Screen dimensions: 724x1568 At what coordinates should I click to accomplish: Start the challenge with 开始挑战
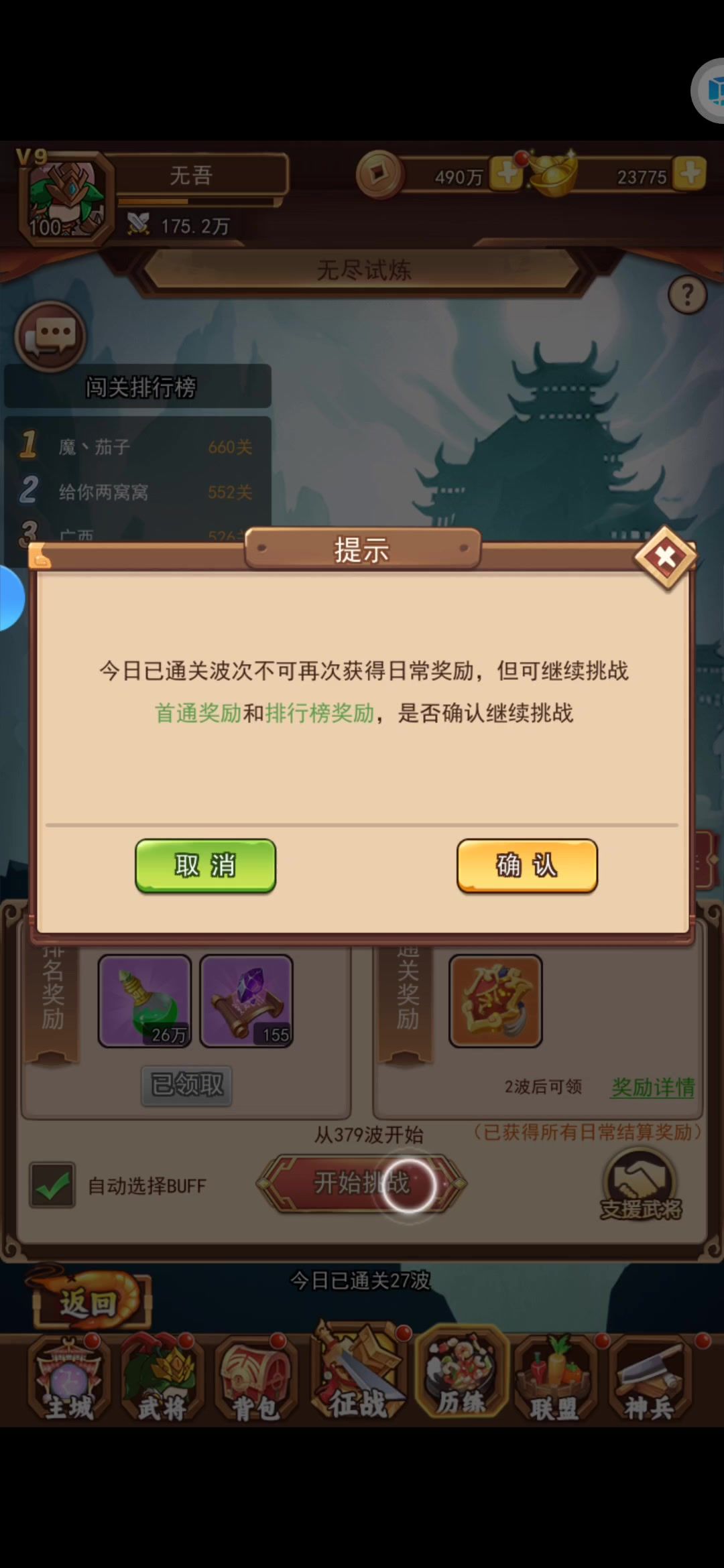coord(361,1183)
